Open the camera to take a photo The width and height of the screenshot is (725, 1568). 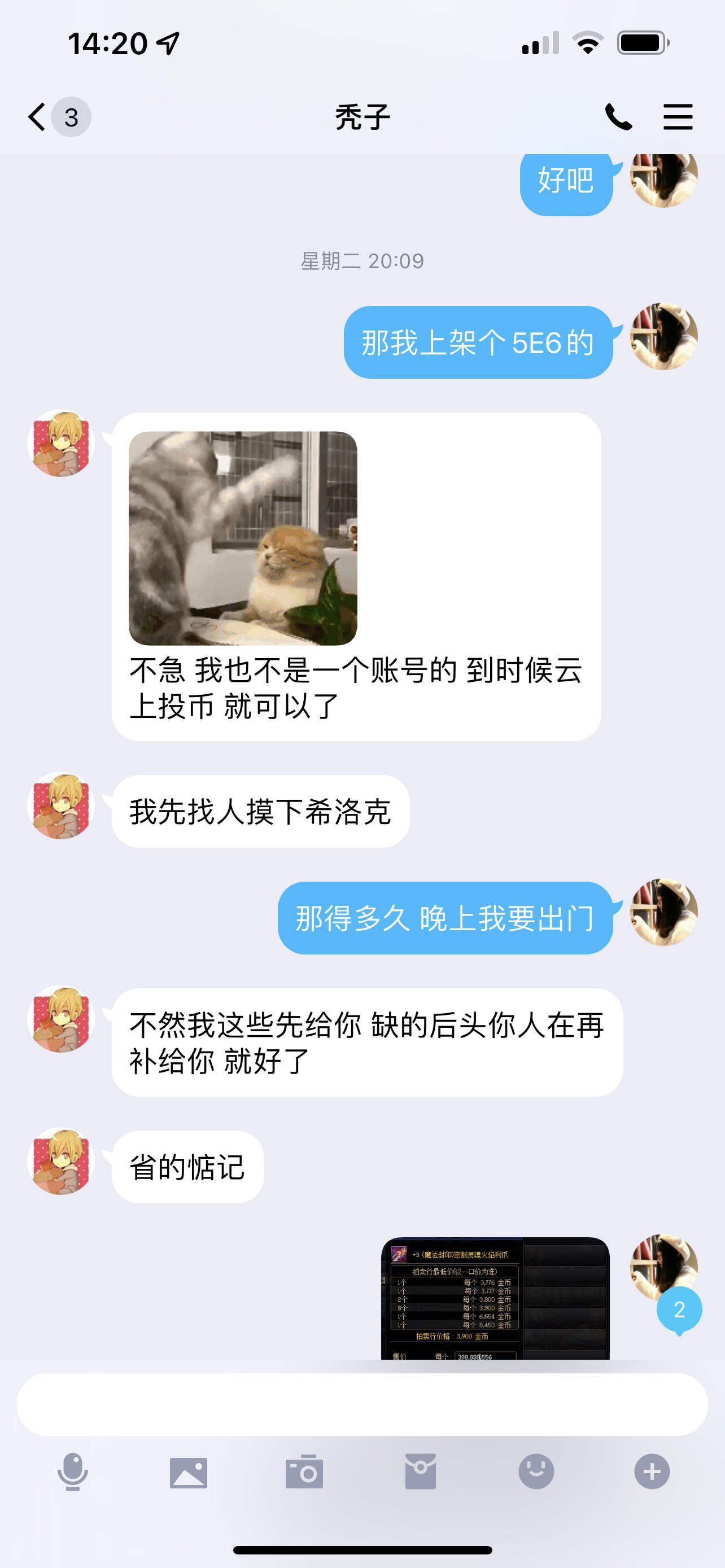pos(304,1472)
